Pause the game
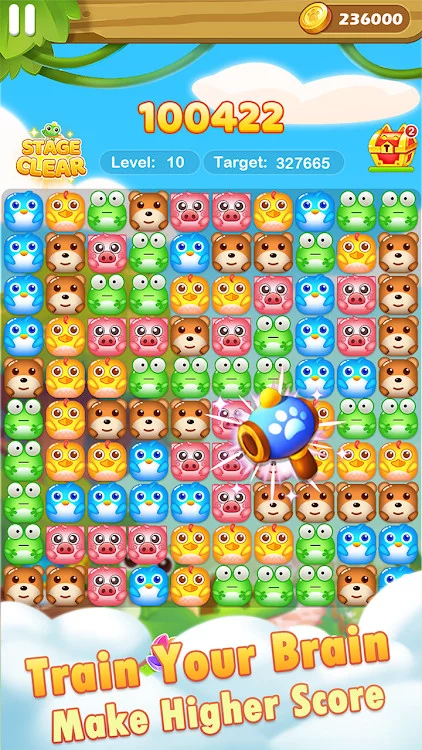422x750 pixels. (x=22, y=19)
